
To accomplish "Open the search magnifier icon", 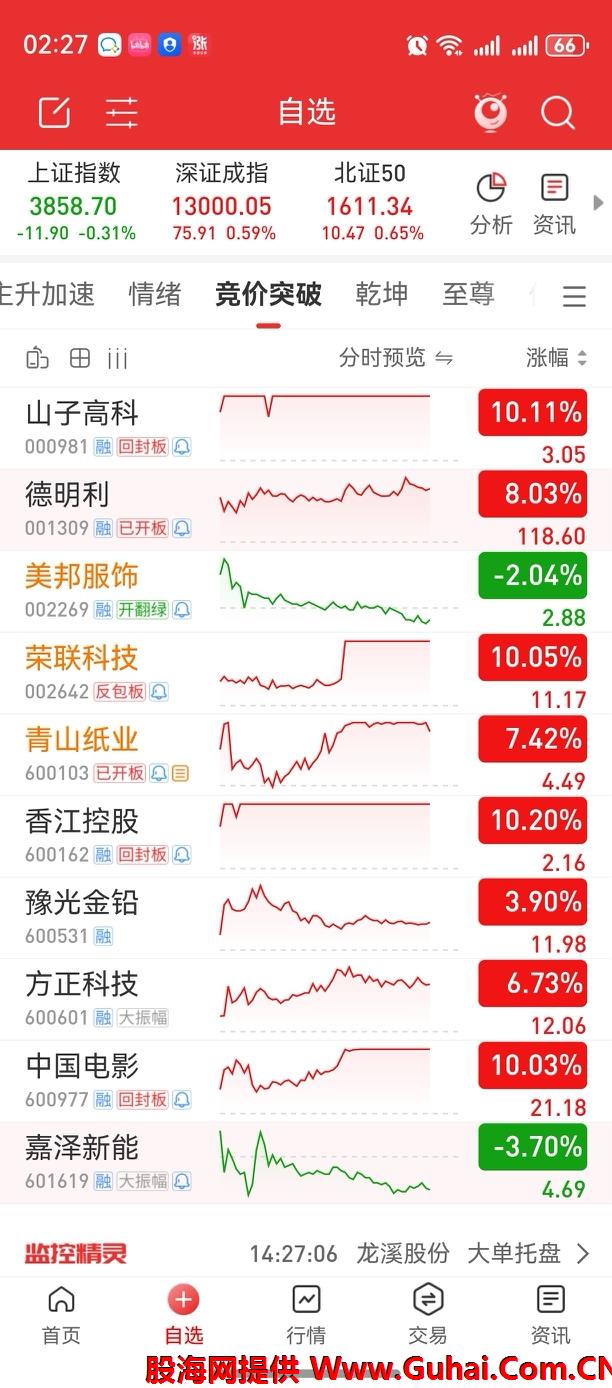I will pyautogui.click(x=558, y=112).
